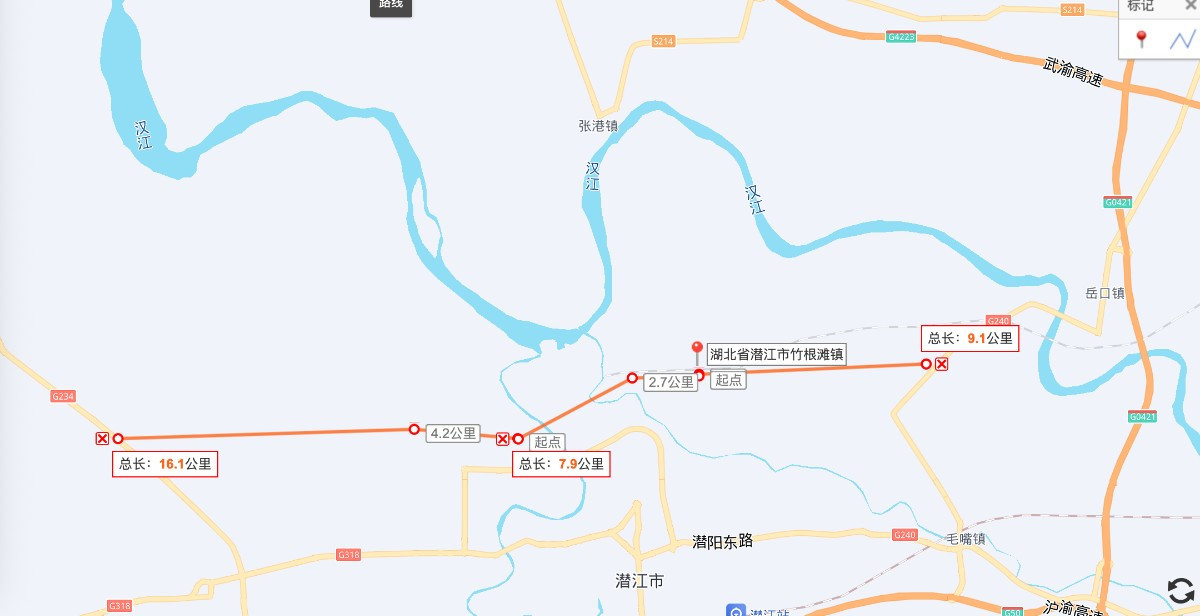The width and height of the screenshot is (1200, 616).
Task: Select the red pin marker tool
Action: pos(1141,39)
